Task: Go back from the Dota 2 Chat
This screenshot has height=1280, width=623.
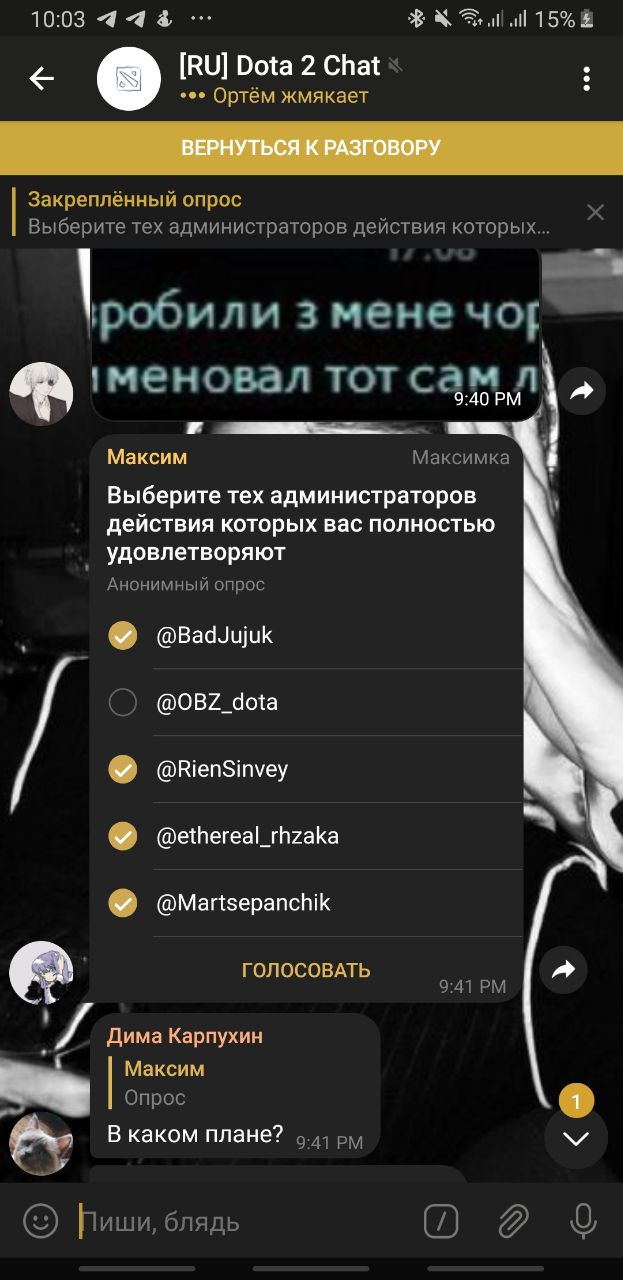Action: point(41,79)
